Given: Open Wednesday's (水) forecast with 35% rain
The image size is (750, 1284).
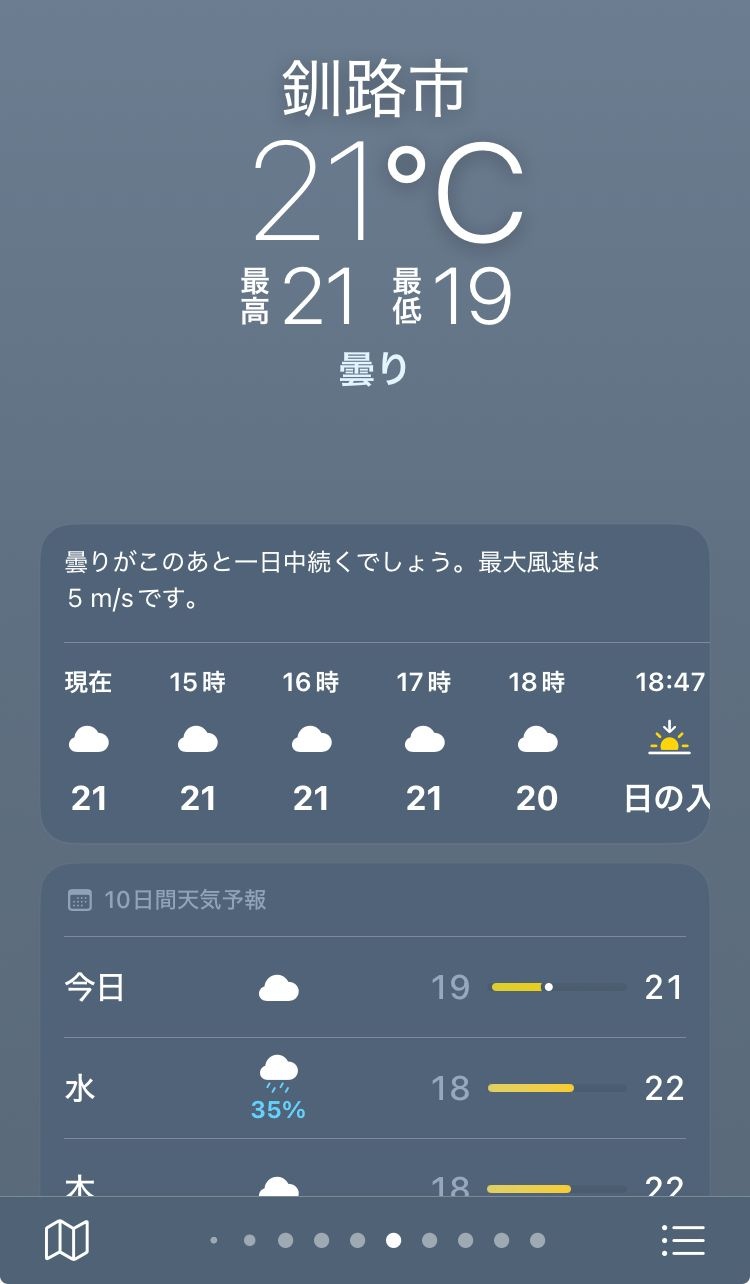Looking at the screenshot, I should 374,1088.
